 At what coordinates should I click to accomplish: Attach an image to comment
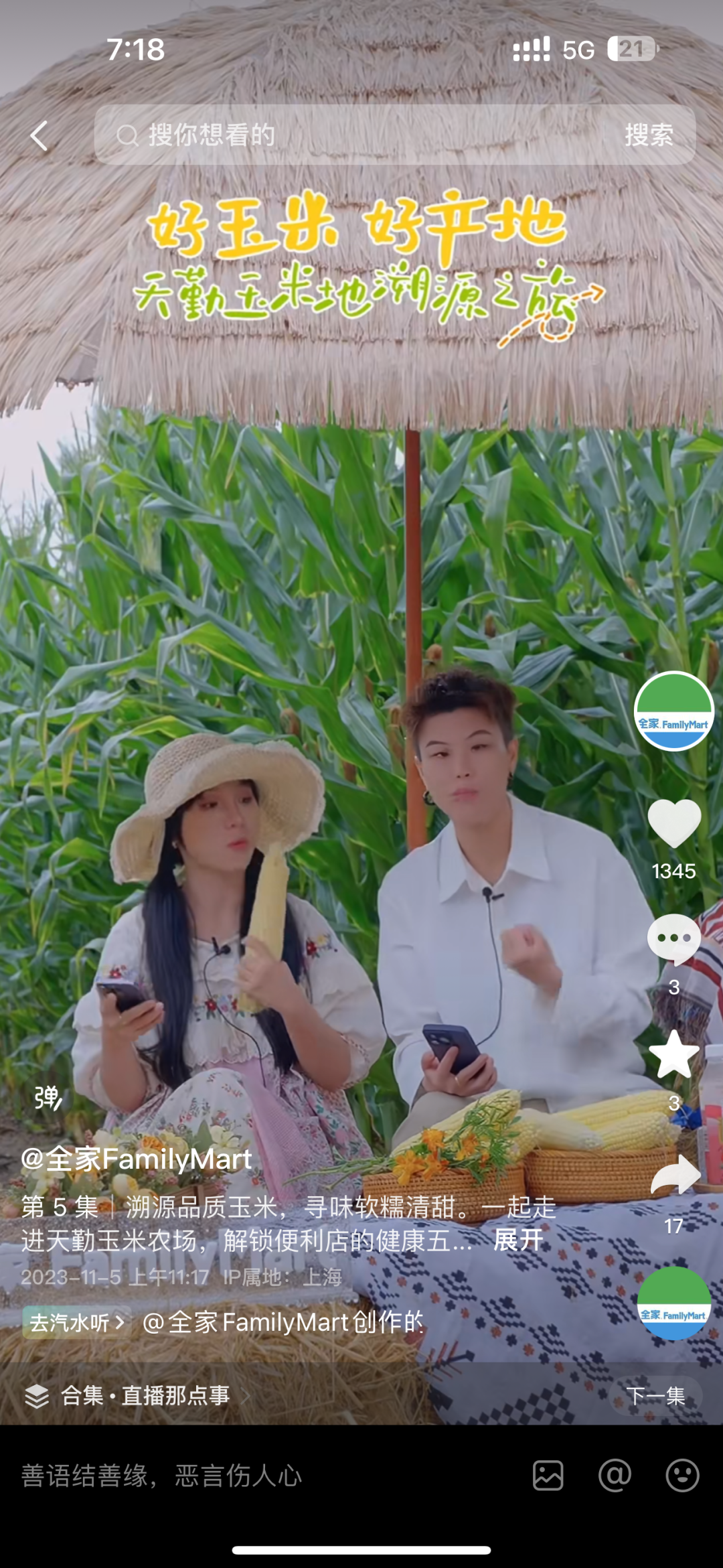click(x=548, y=1476)
